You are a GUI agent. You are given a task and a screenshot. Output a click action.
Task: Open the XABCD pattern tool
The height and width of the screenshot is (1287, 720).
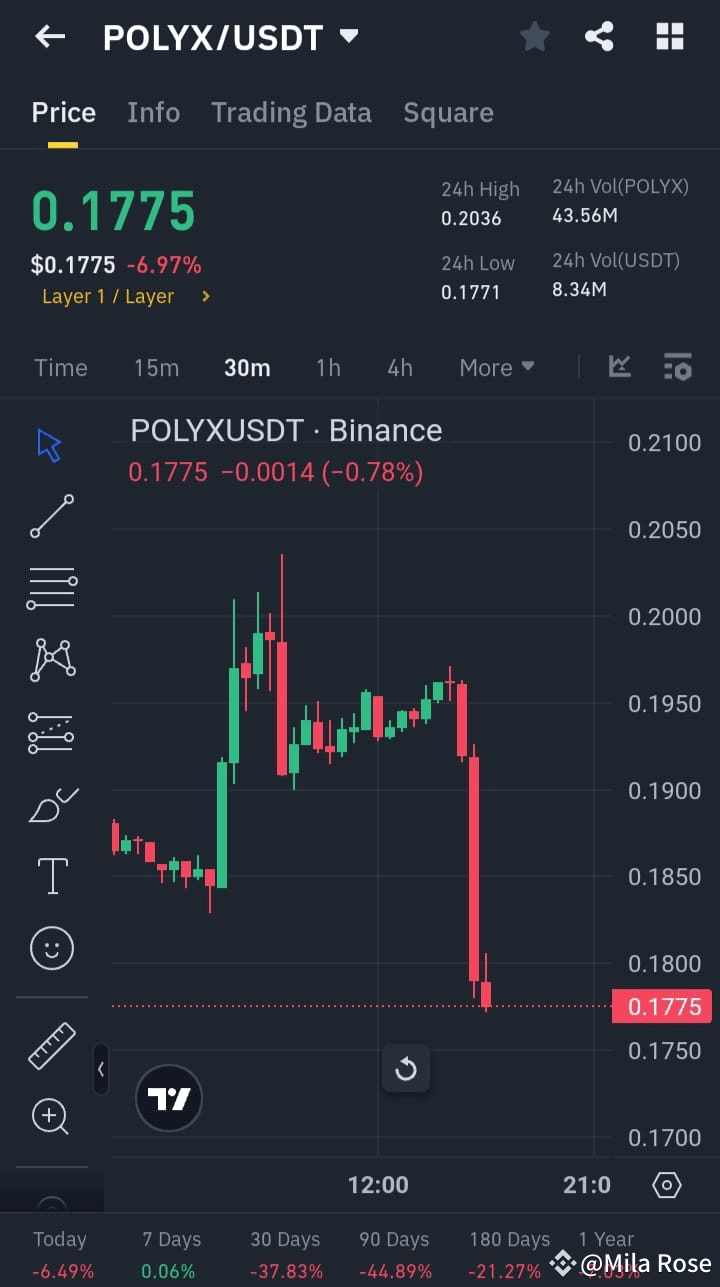(x=50, y=660)
